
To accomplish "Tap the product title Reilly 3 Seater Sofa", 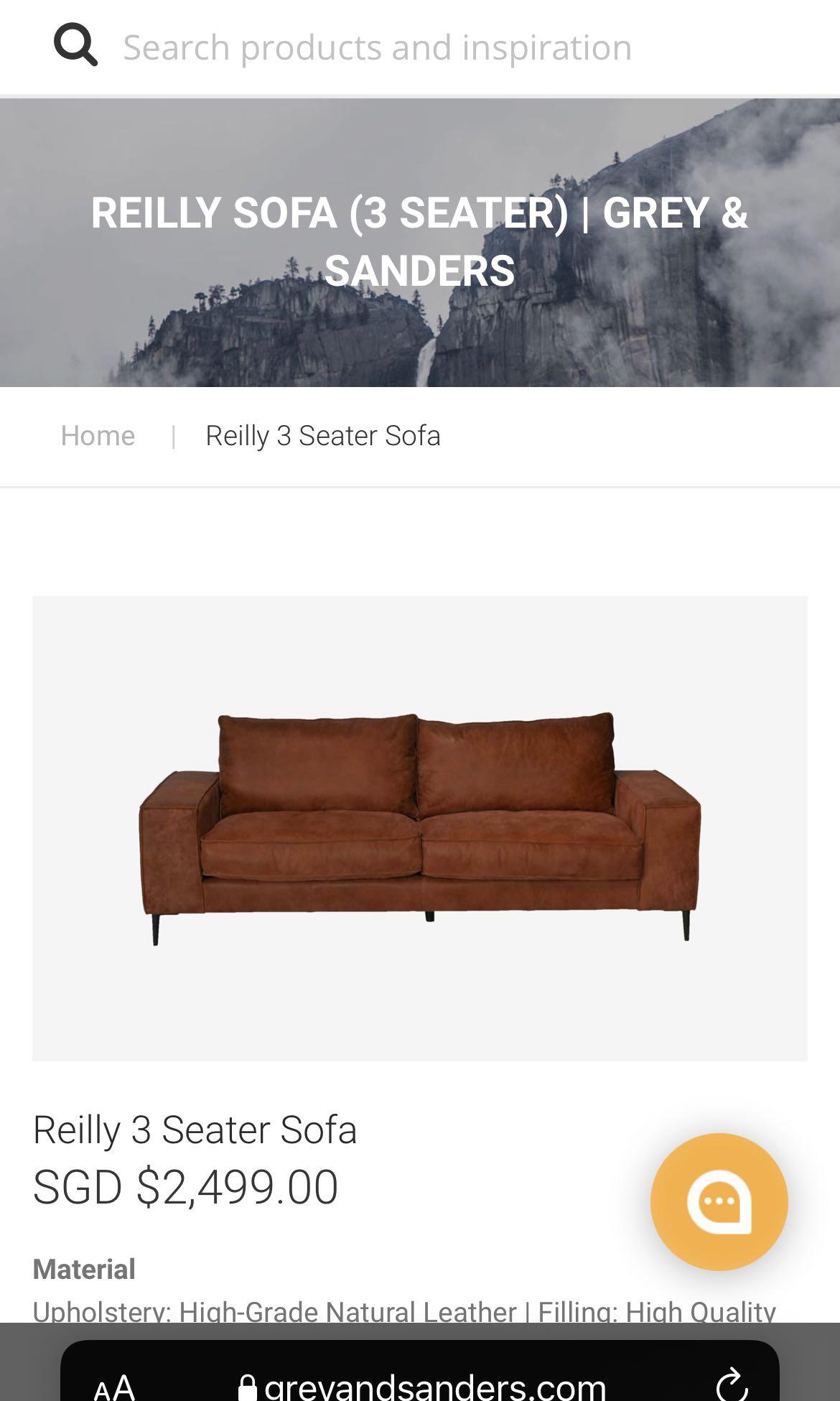I will [196, 1129].
